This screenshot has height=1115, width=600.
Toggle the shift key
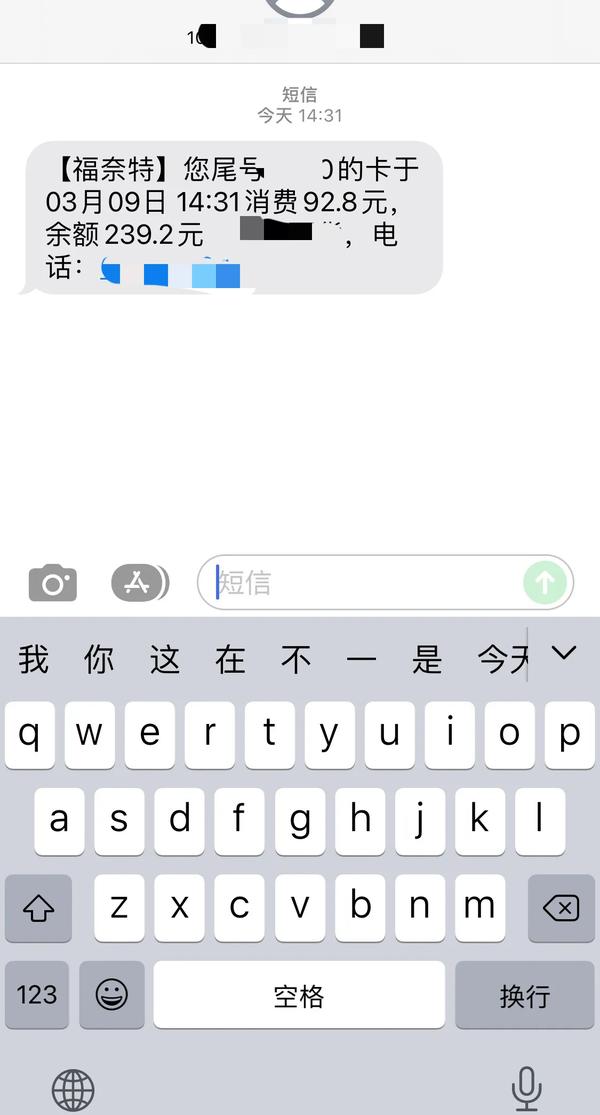pos(38,908)
